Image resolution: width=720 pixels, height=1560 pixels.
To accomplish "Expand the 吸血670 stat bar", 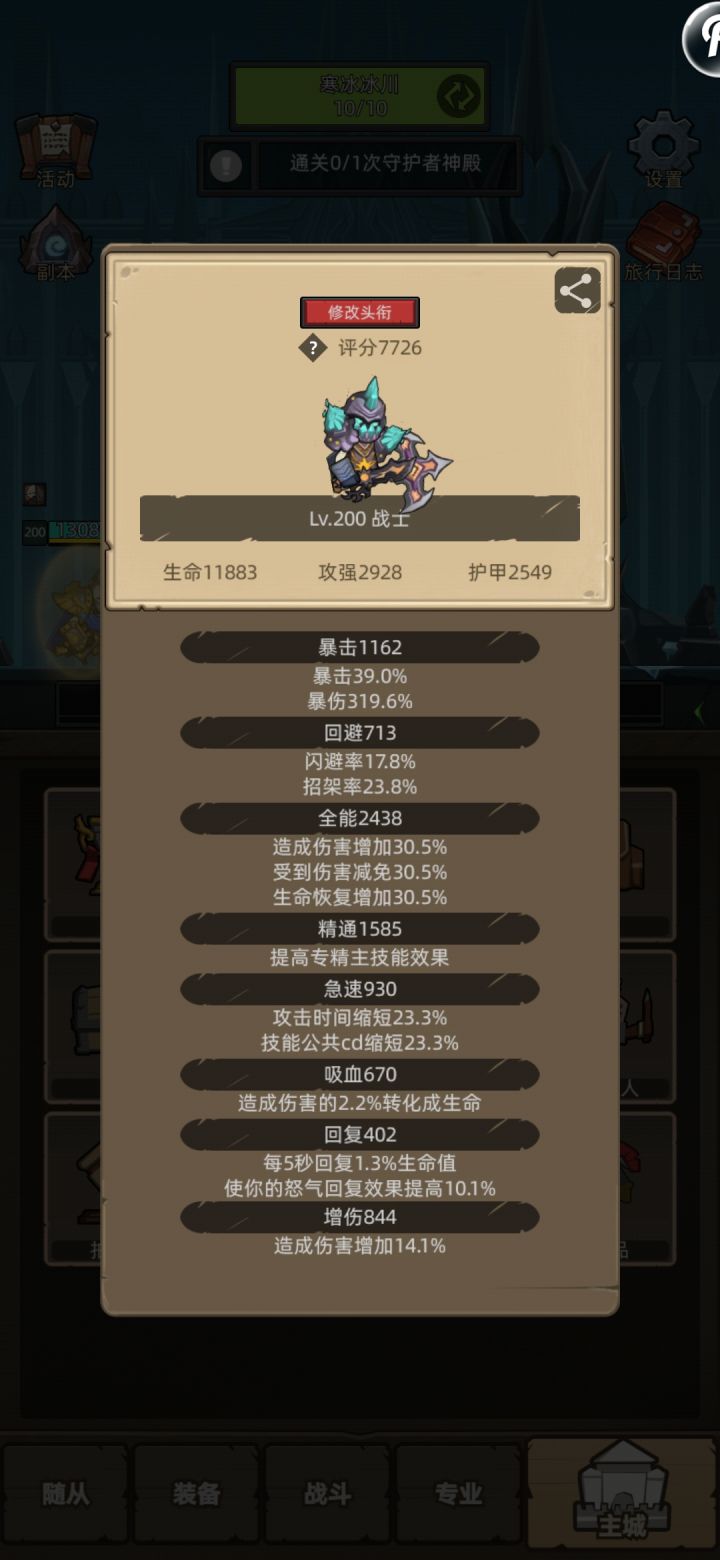I will click(x=360, y=1075).
